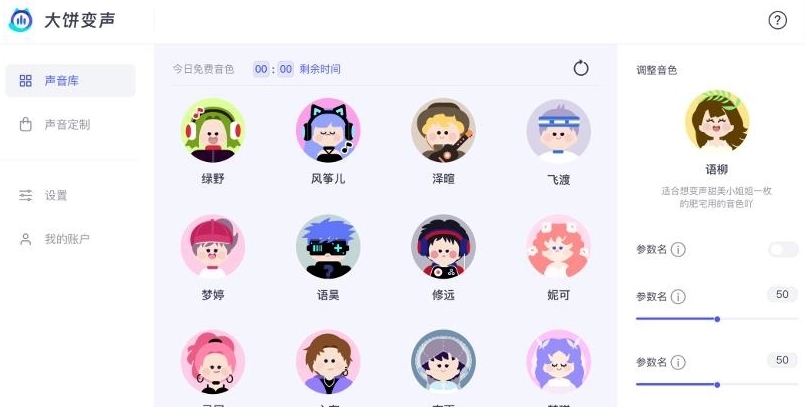Switch to the 声音库 section
806x407 pixels.
[x=70, y=81]
